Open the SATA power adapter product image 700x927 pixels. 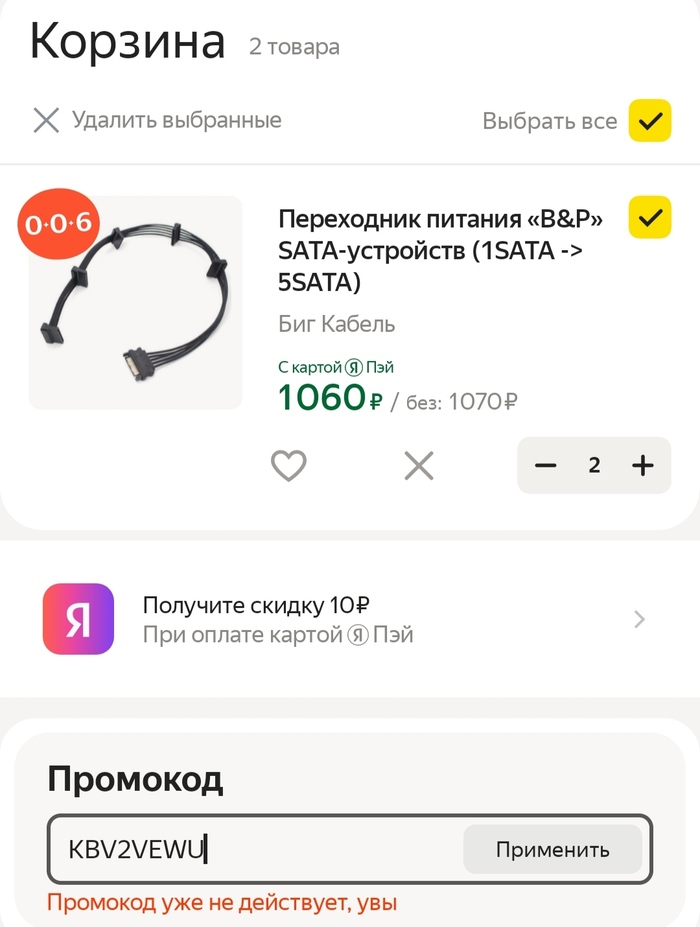tap(136, 303)
